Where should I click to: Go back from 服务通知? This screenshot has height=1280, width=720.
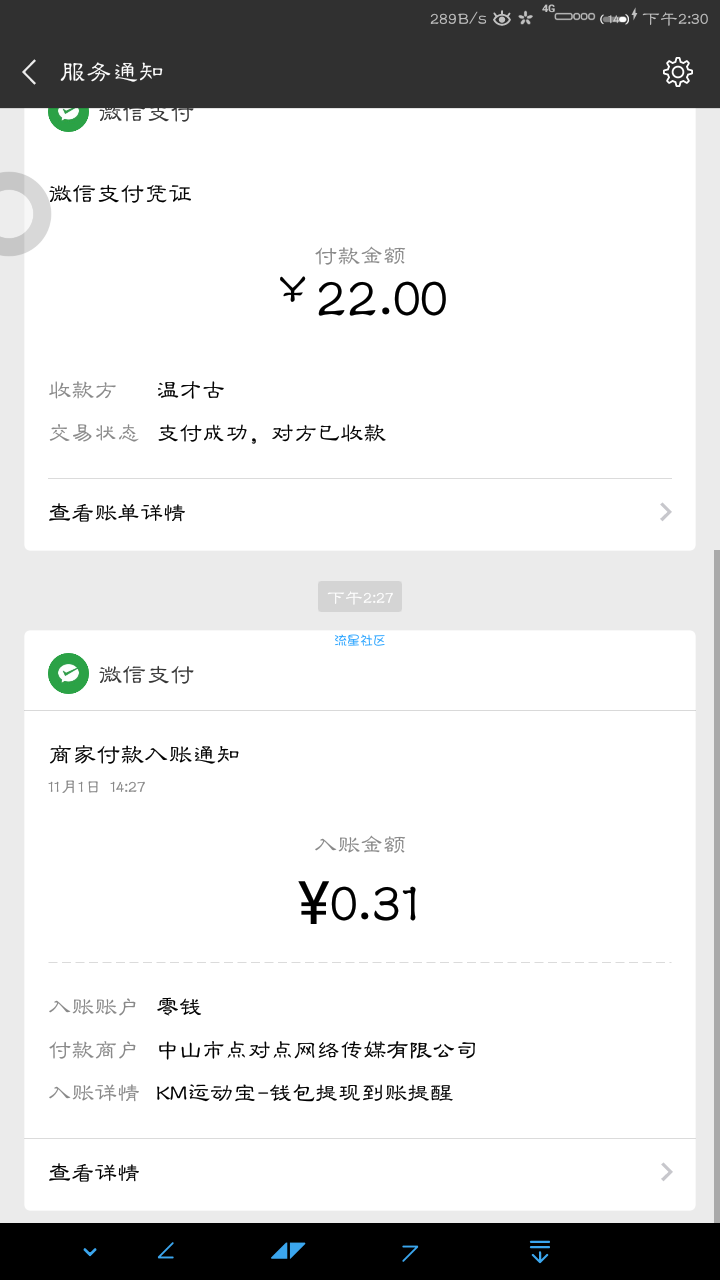click(x=29, y=72)
